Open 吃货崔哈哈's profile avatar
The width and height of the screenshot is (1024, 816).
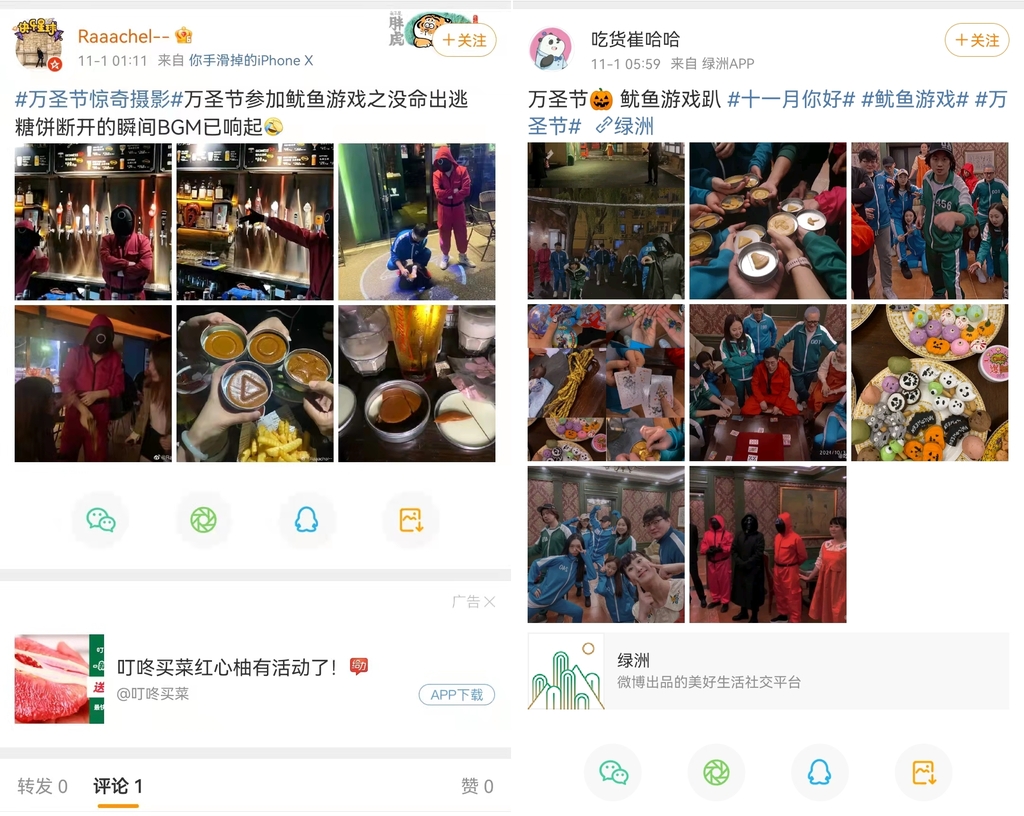[x=550, y=48]
